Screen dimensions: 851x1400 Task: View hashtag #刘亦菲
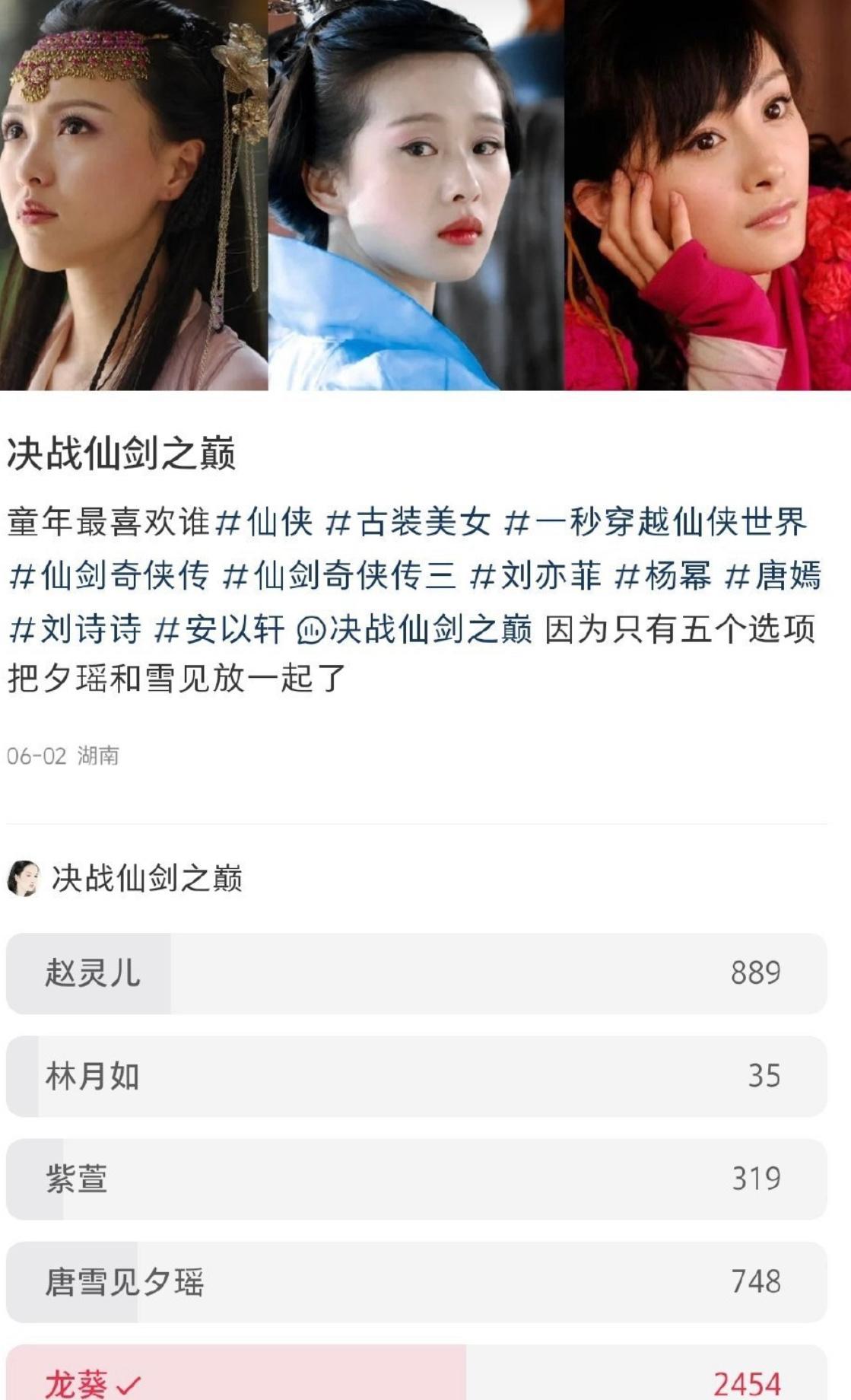point(535,575)
